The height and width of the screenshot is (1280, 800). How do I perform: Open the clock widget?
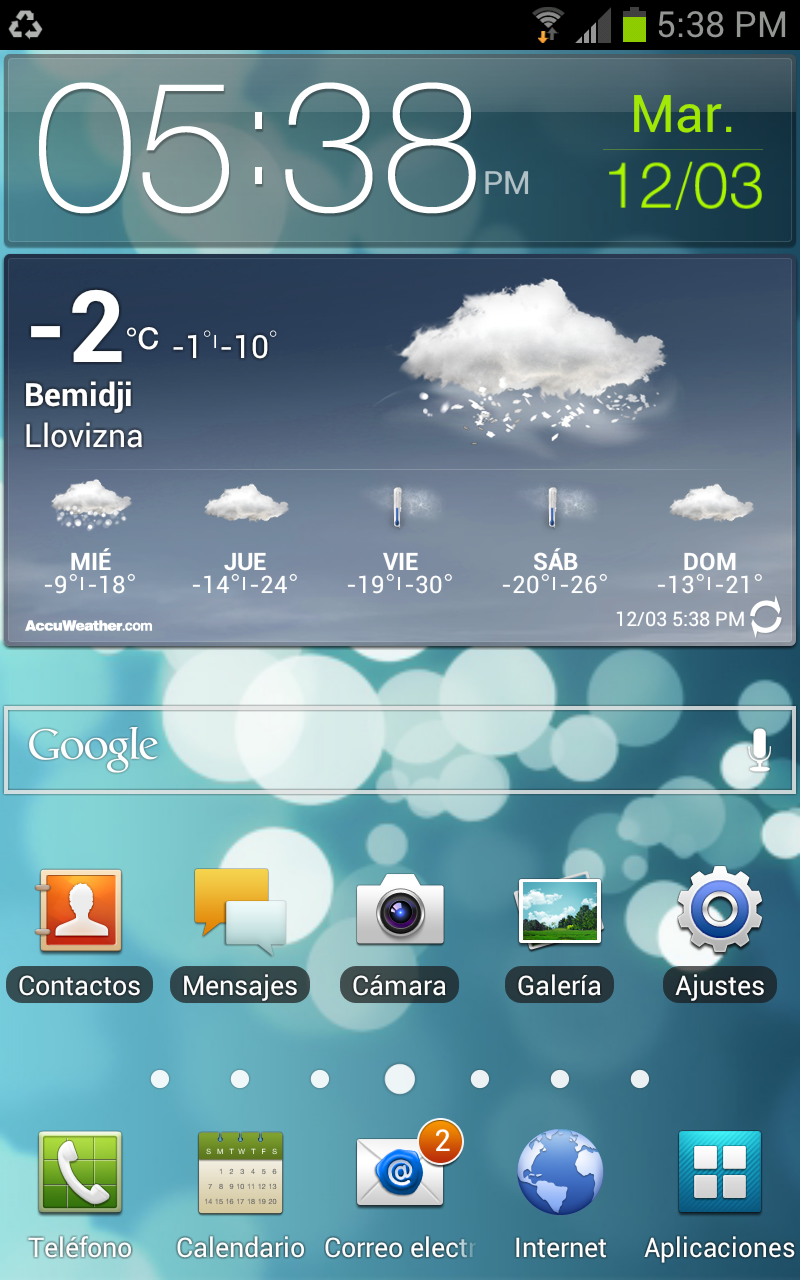[x=400, y=151]
